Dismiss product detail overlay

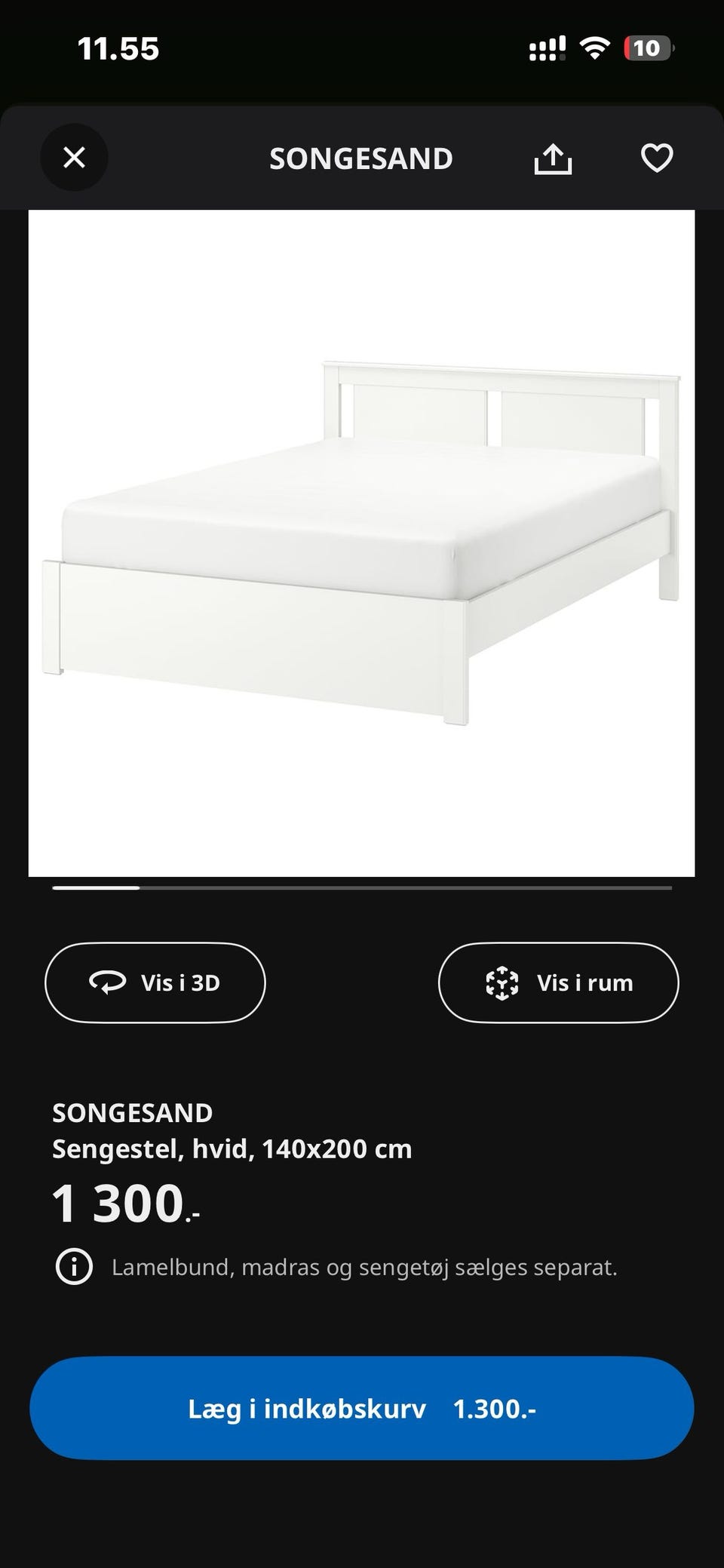73,158
